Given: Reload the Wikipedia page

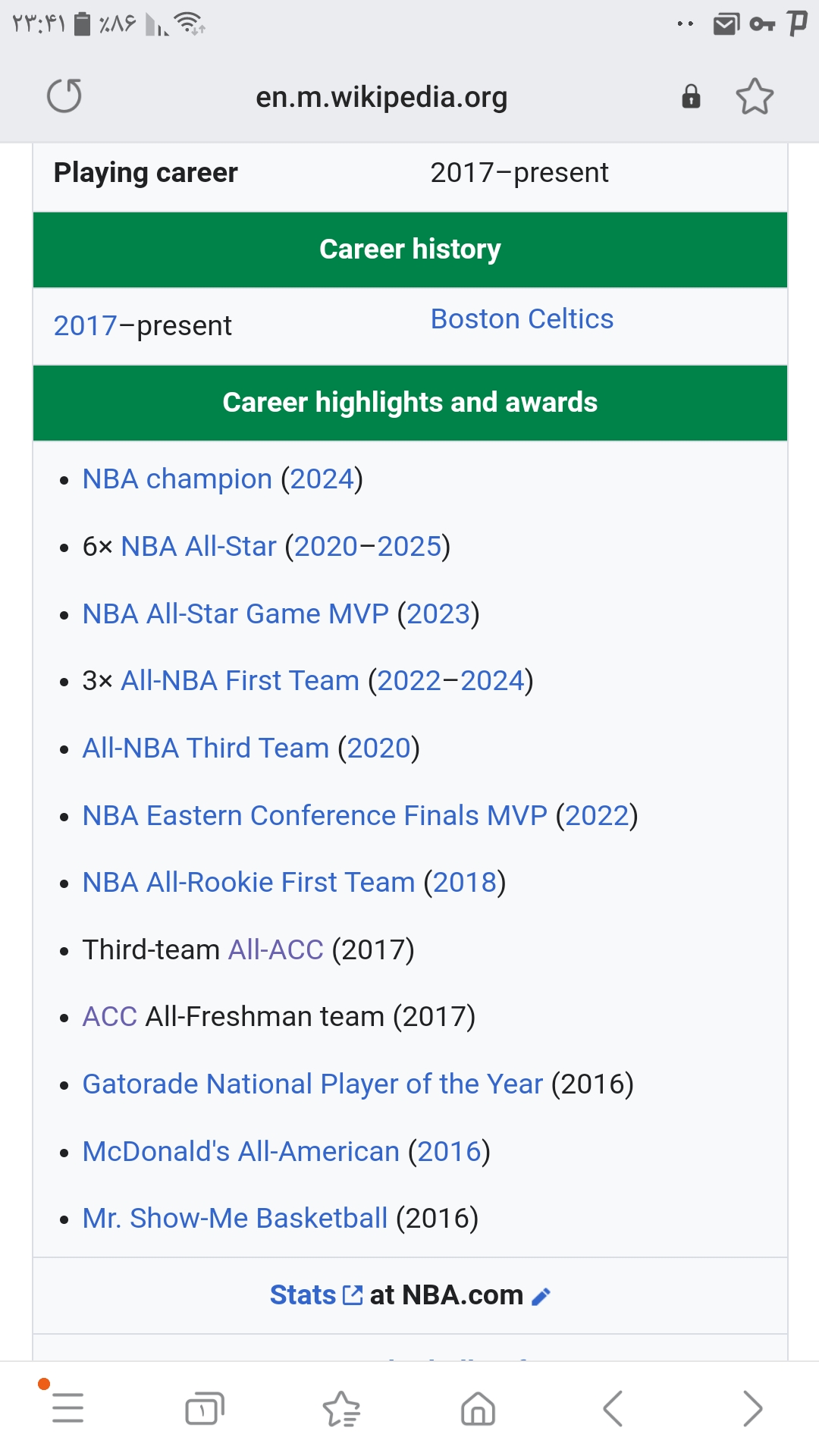Looking at the screenshot, I should tap(64, 96).
